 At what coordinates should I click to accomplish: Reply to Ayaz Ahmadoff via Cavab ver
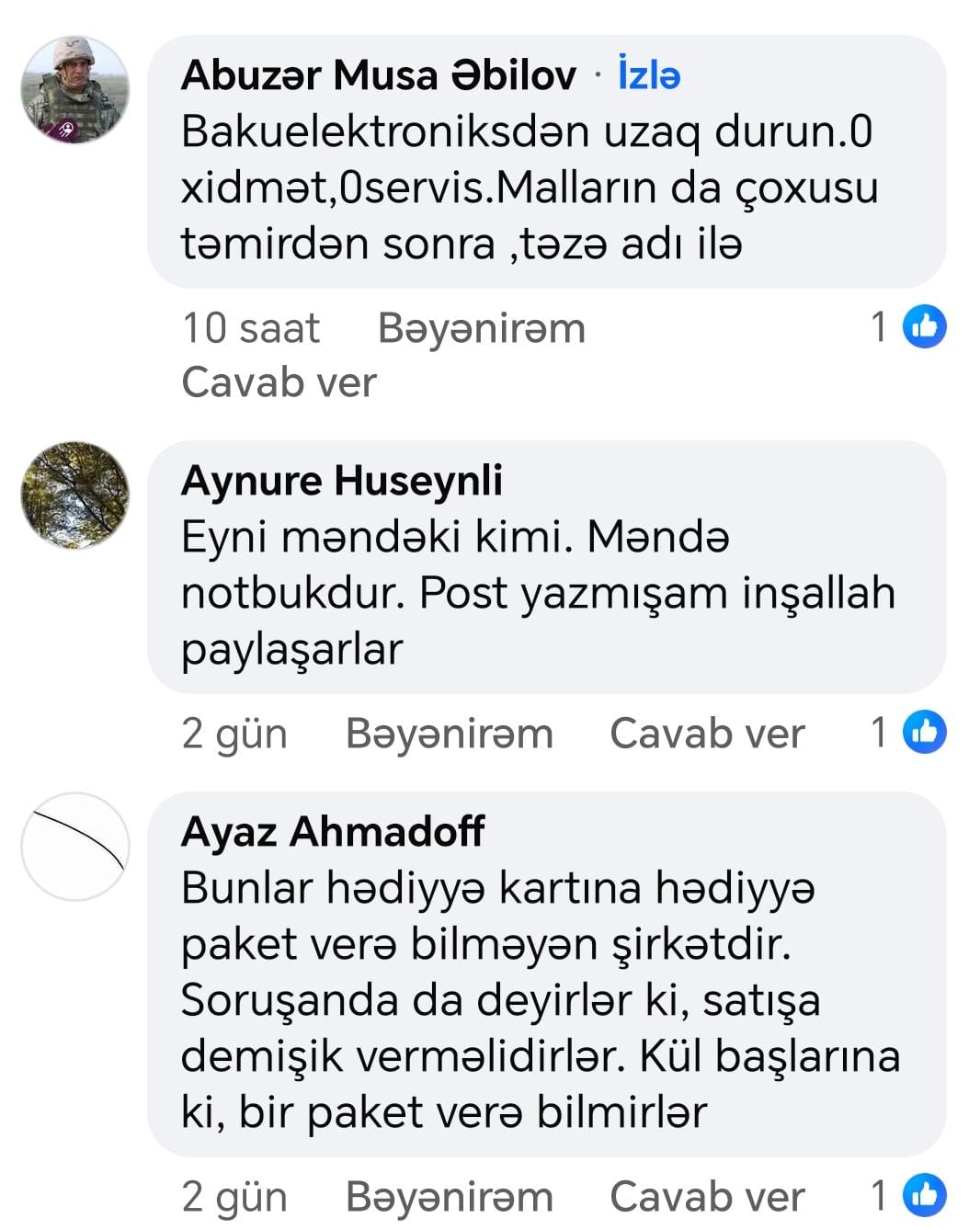[706, 1197]
